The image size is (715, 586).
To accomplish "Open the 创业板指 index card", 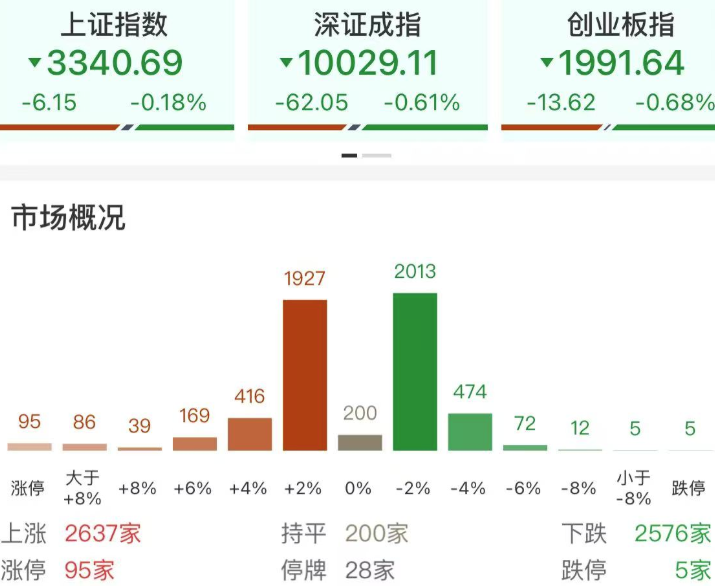I will point(610,62).
